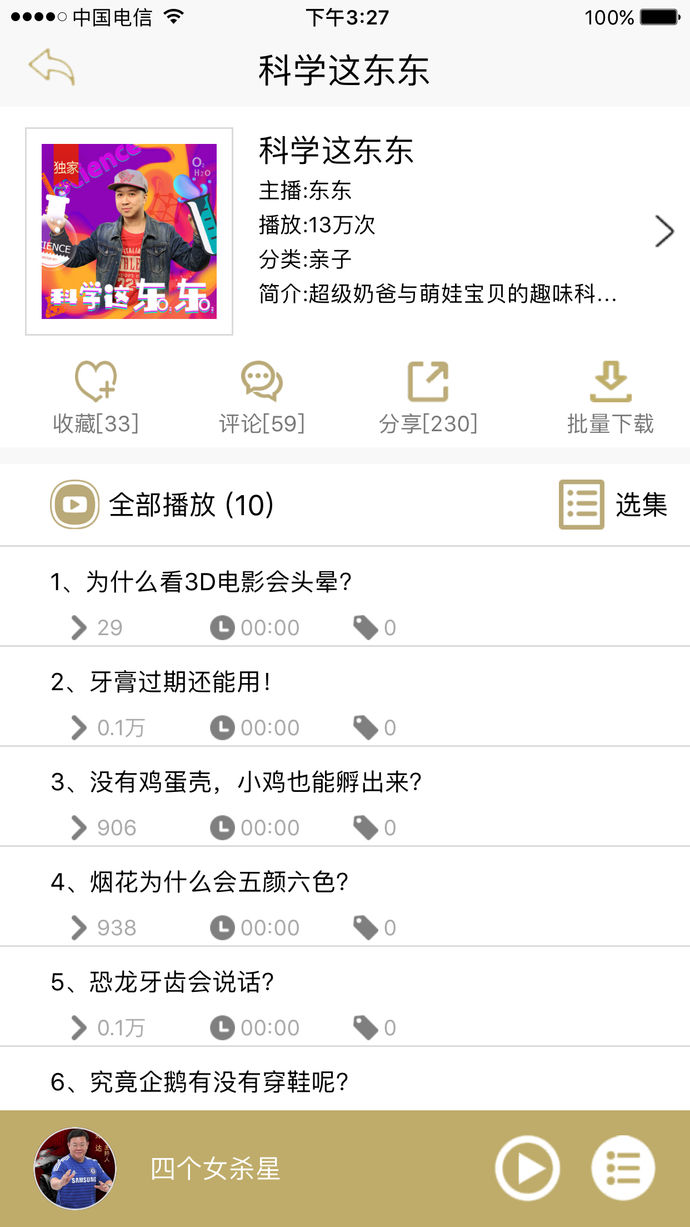
Task: Open the comments (评论) section
Action: click(x=262, y=397)
